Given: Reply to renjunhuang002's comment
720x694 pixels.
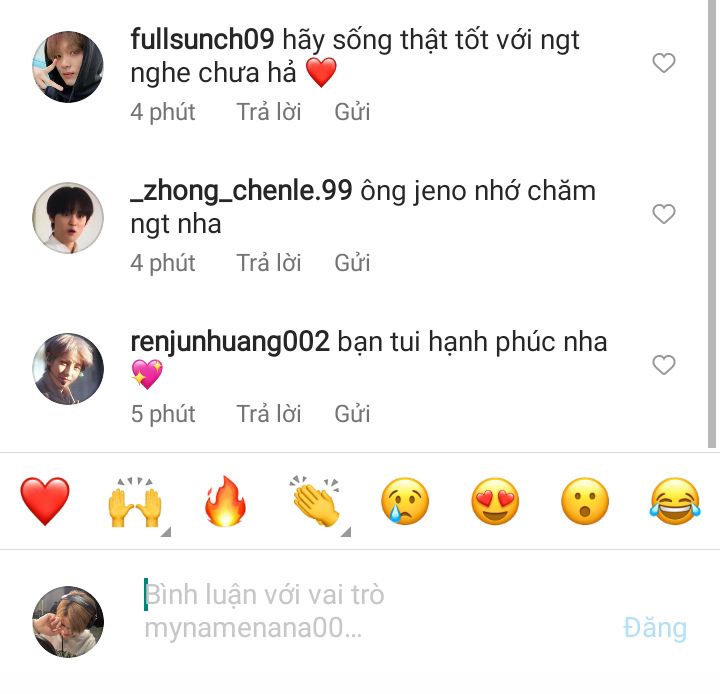Looking at the screenshot, I should tap(269, 414).
